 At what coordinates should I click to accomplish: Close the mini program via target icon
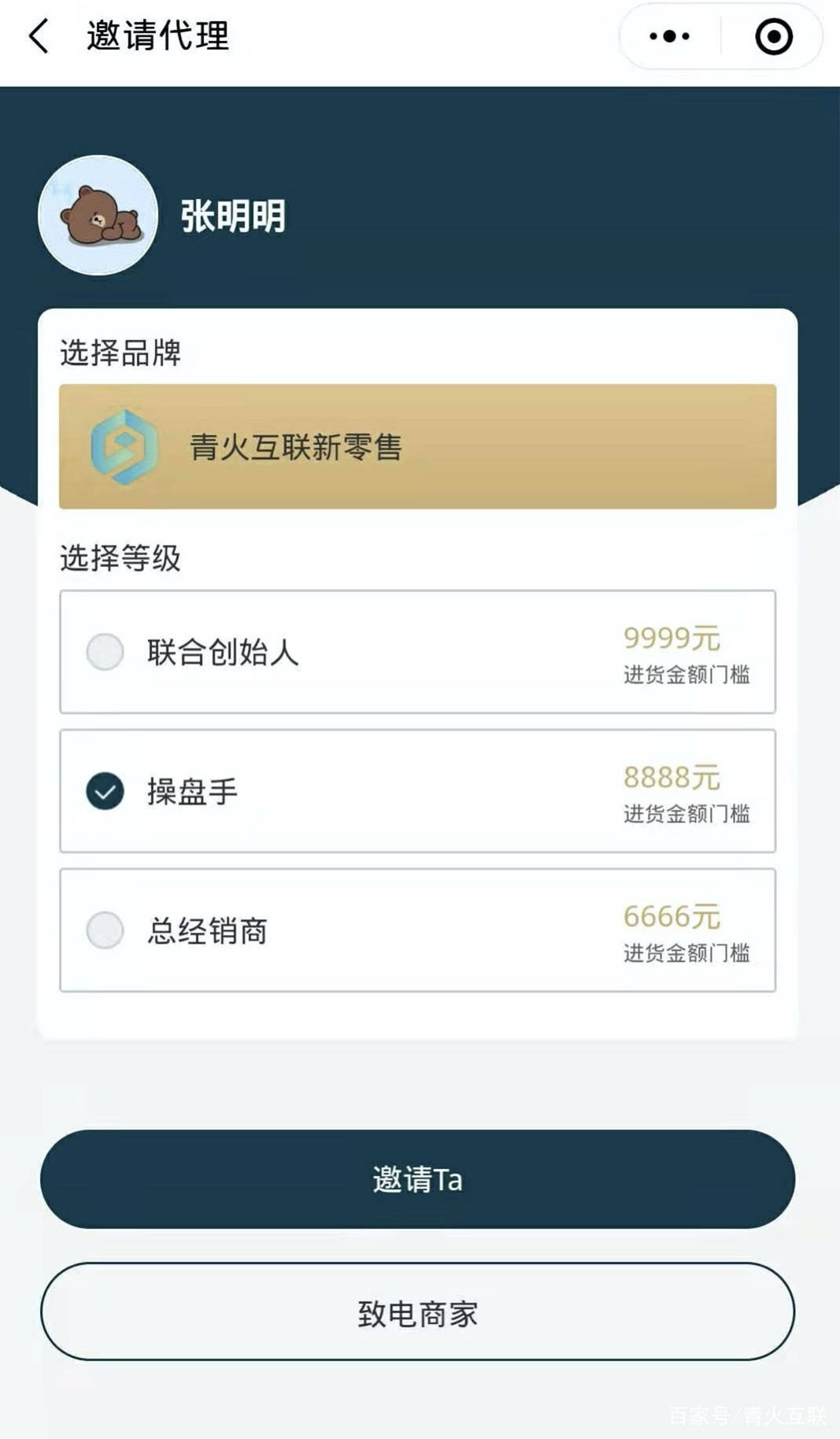(x=773, y=36)
